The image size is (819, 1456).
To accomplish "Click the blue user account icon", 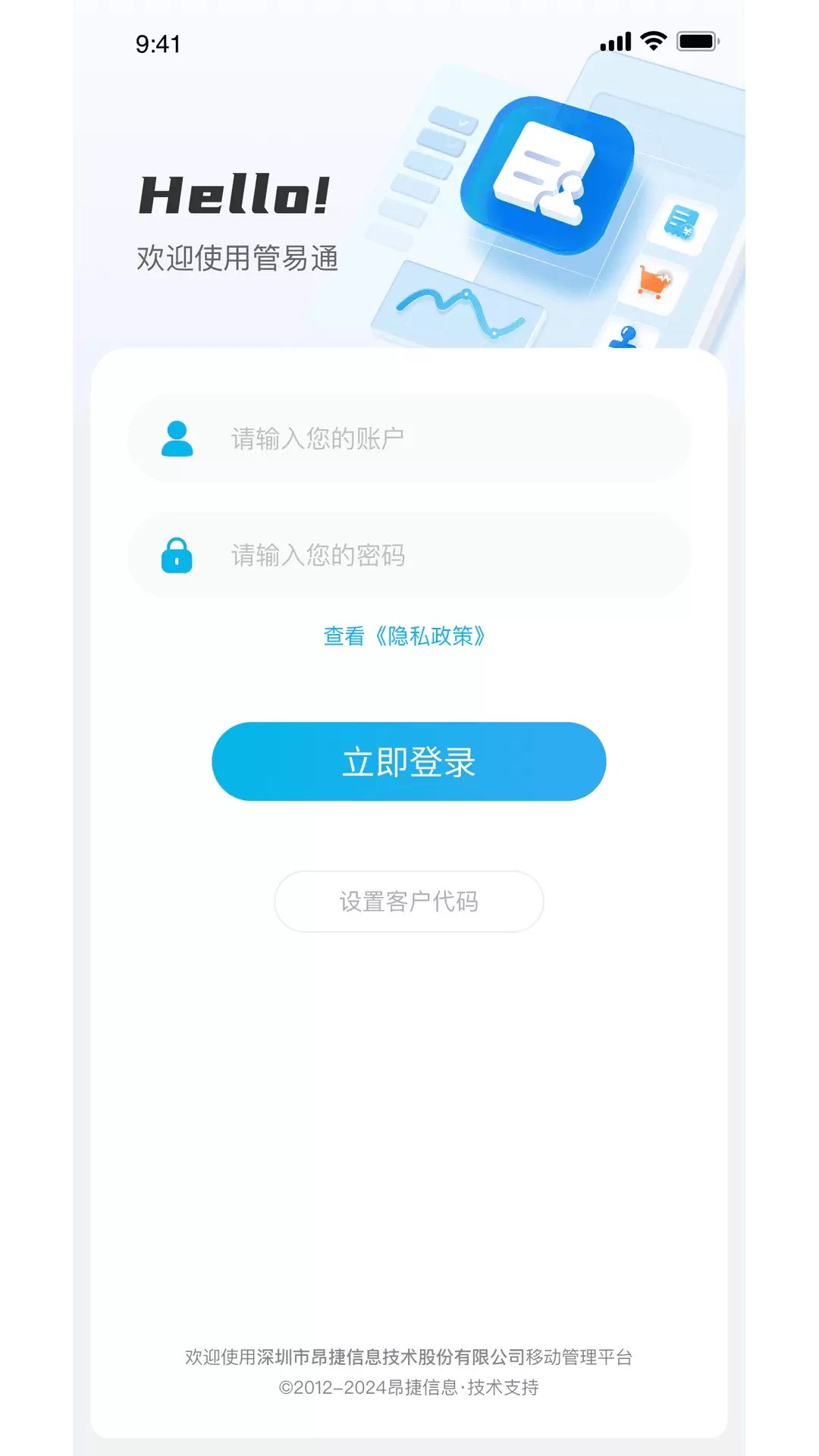I will pos(176,435).
